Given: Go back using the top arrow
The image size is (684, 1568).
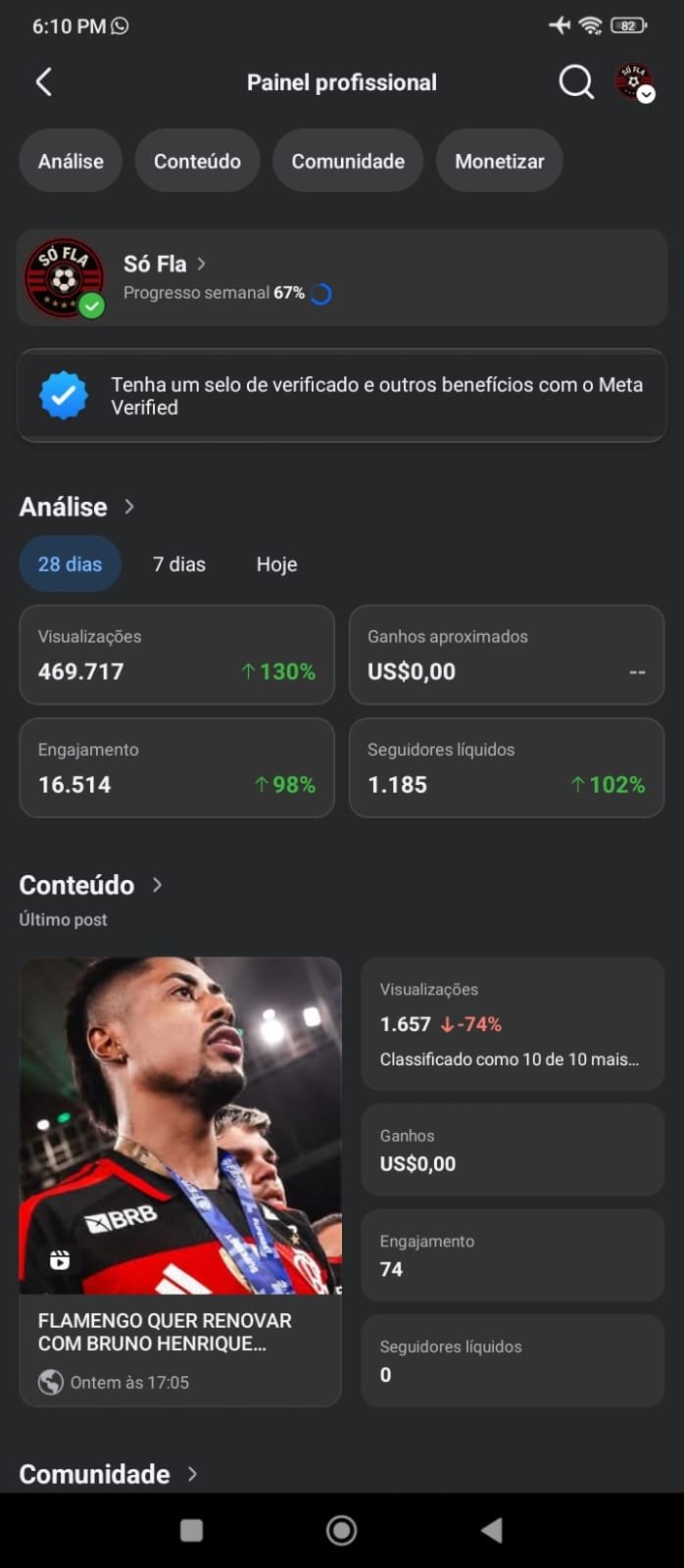Looking at the screenshot, I should point(43,82).
